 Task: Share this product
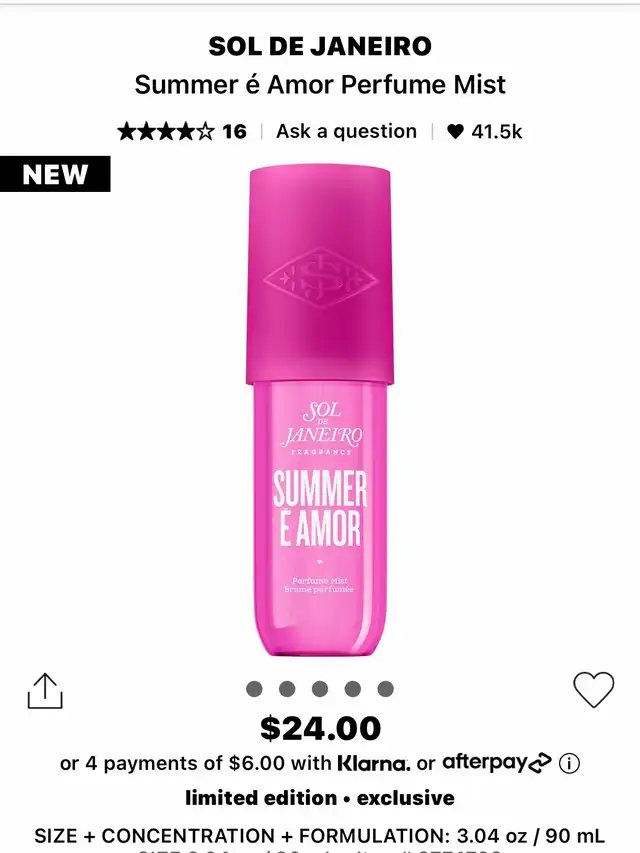[x=45, y=690]
